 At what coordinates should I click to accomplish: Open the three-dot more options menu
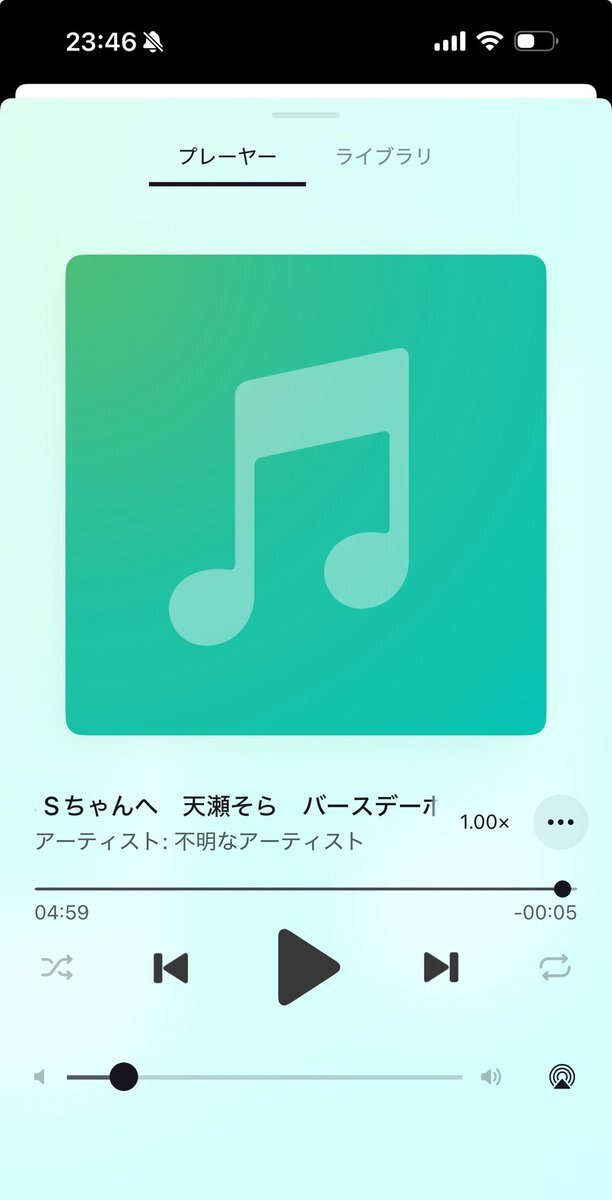(561, 822)
